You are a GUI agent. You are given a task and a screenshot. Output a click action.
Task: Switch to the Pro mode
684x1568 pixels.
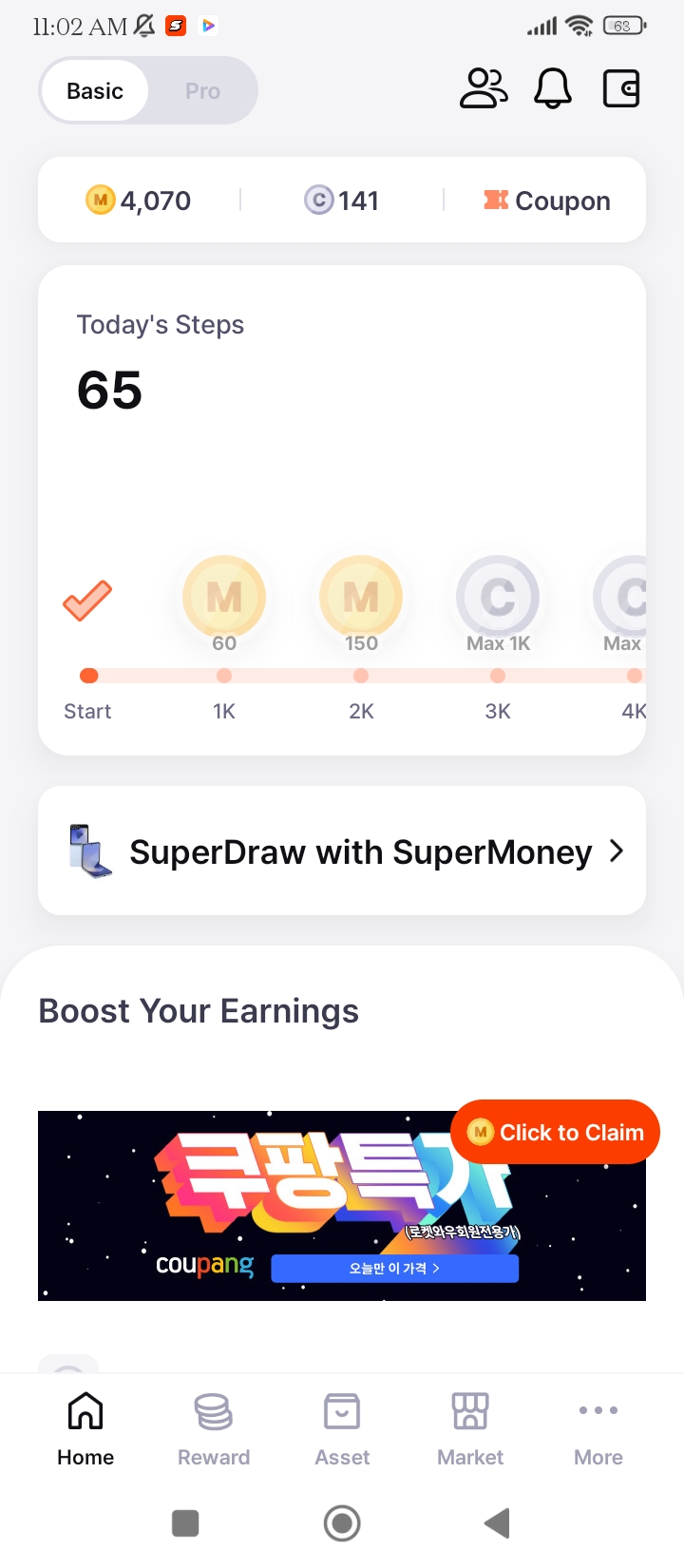pos(202,91)
